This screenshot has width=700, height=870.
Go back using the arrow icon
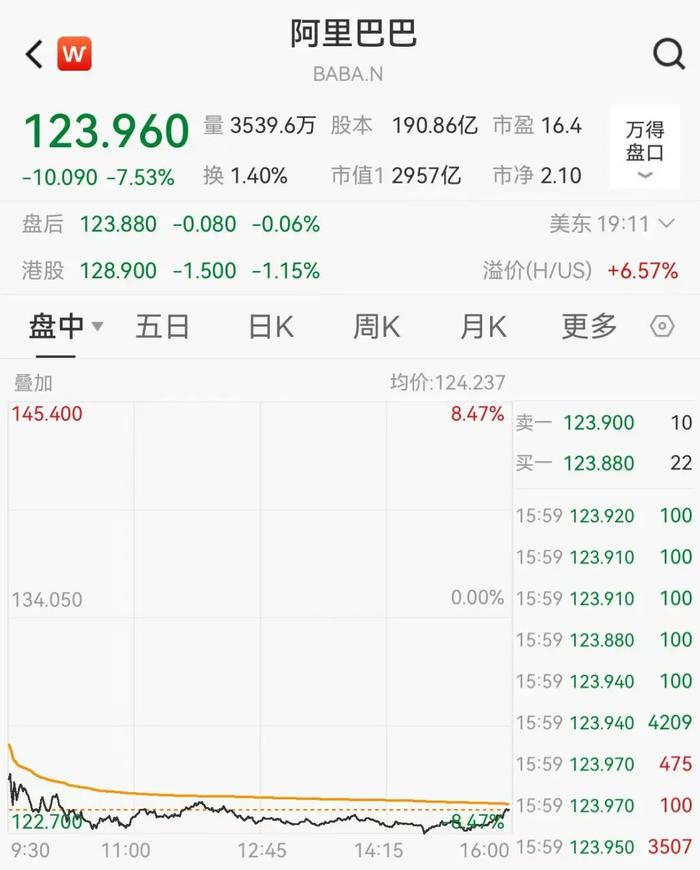35,54
